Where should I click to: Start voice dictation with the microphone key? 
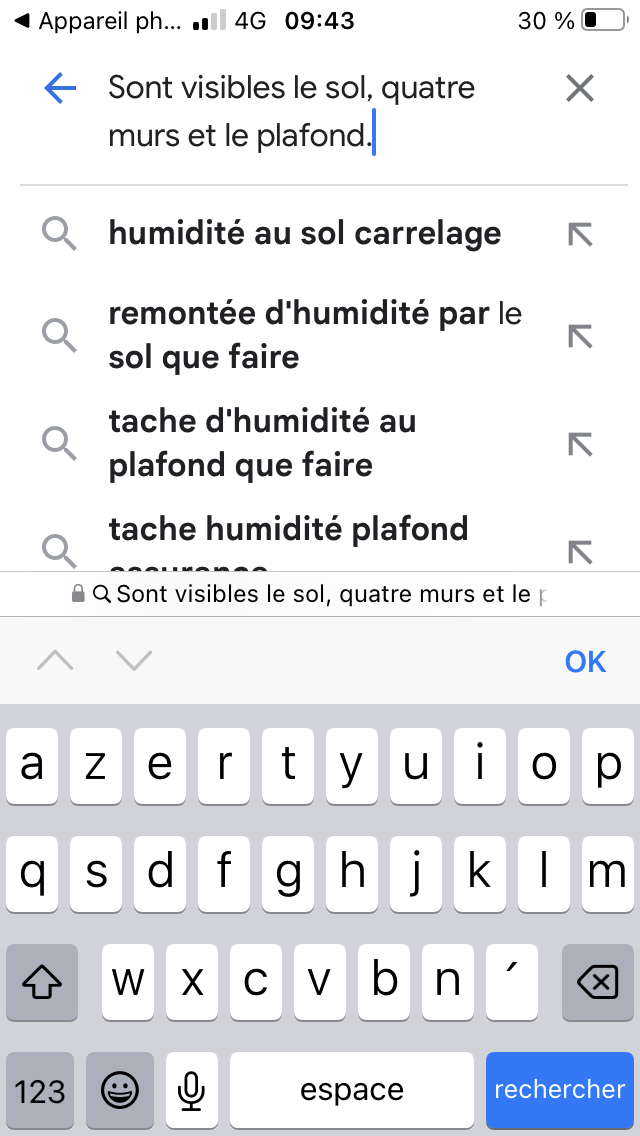(191, 1090)
